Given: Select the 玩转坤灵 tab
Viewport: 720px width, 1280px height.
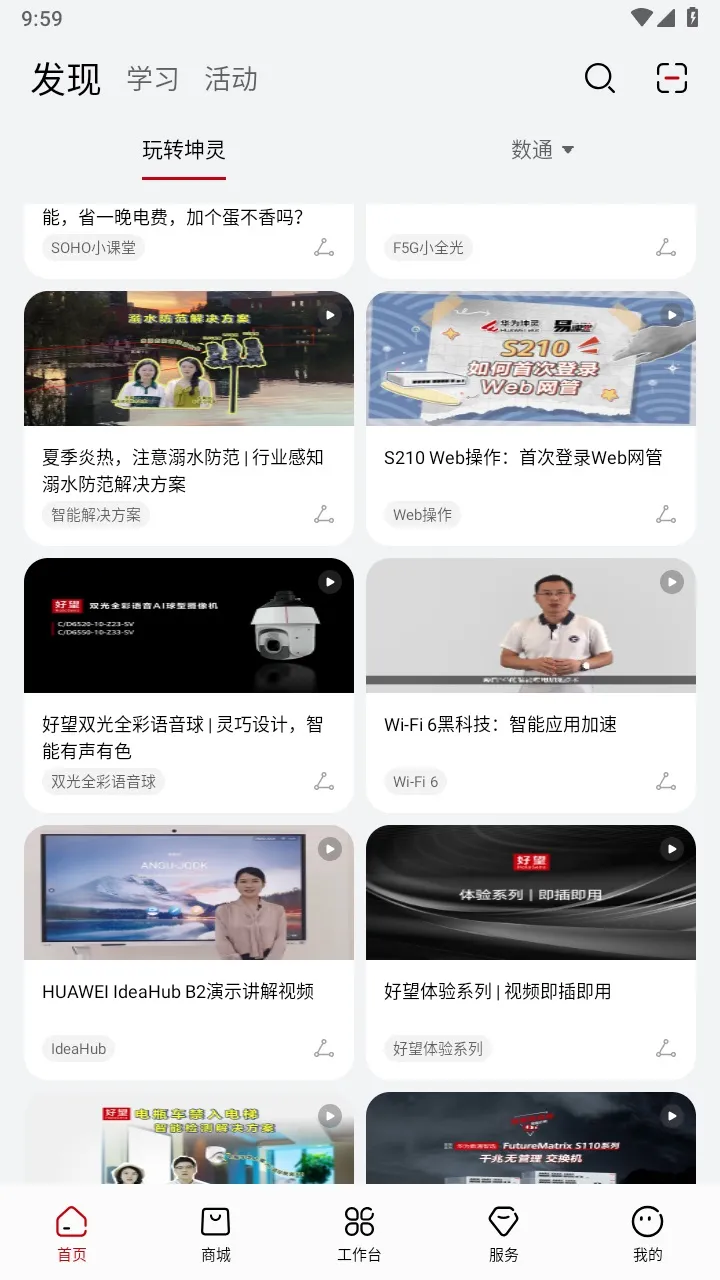Looking at the screenshot, I should (x=184, y=150).
